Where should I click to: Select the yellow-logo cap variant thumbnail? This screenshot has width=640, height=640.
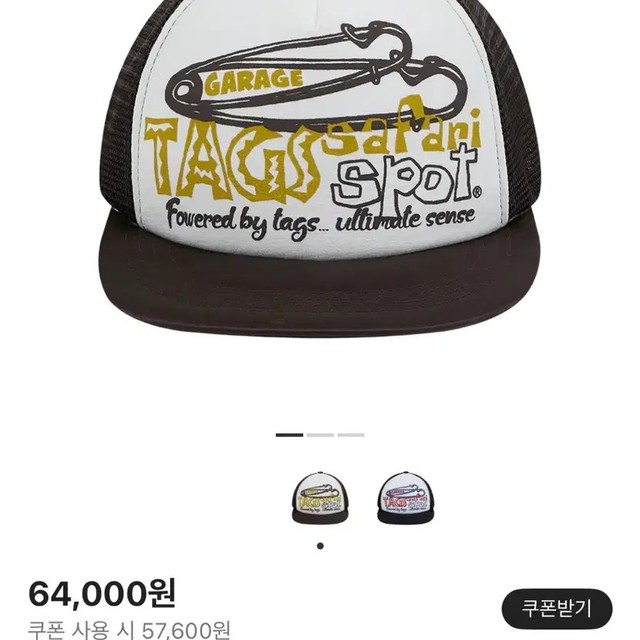(321, 496)
